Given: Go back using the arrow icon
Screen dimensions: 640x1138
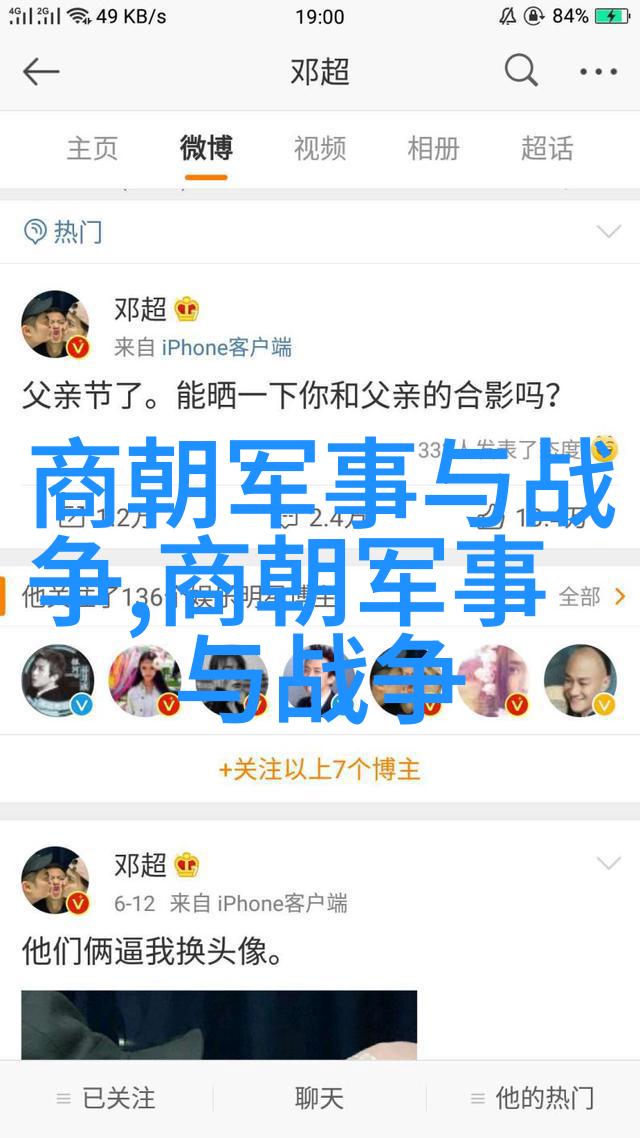Looking at the screenshot, I should pyautogui.click(x=42, y=71).
